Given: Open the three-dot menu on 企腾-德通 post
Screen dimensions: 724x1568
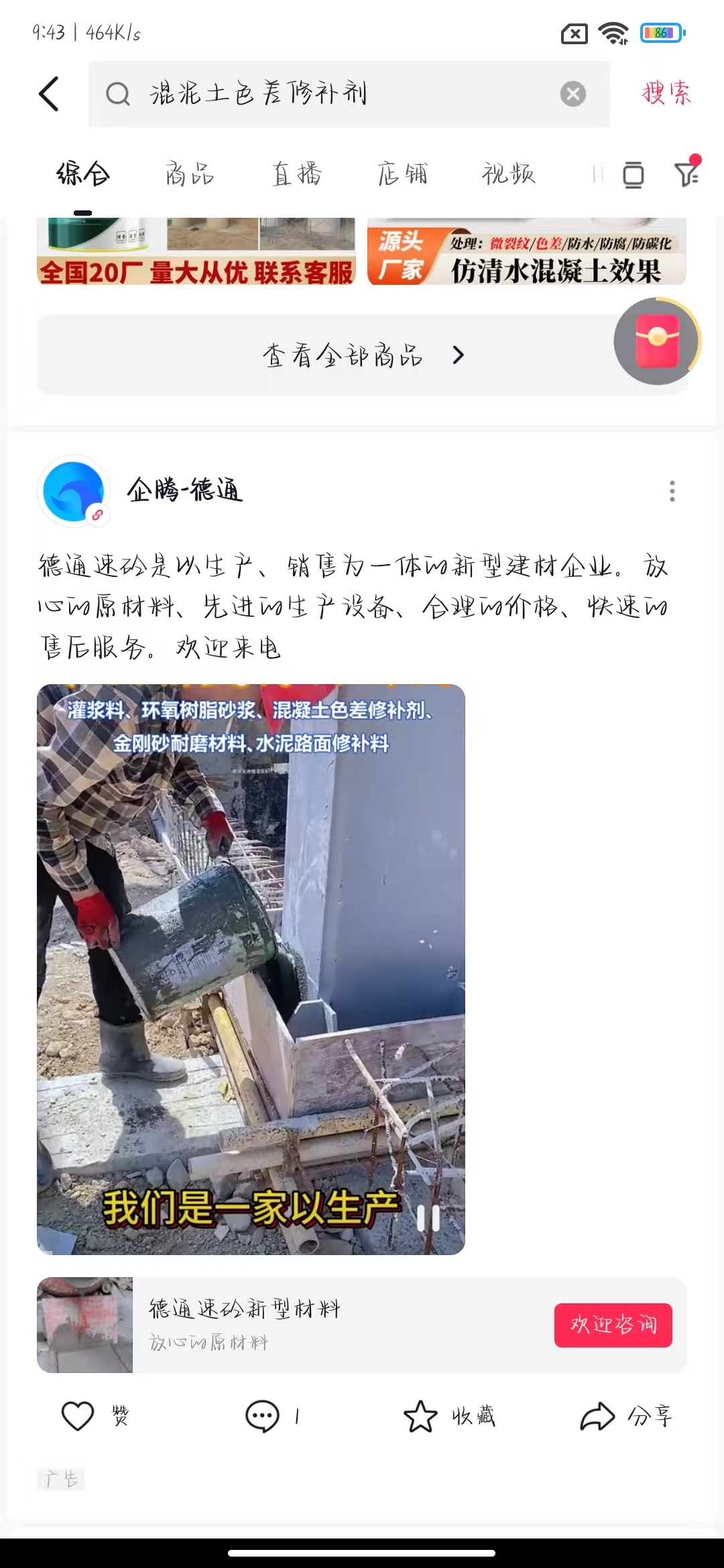Looking at the screenshot, I should pyautogui.click(x=672, y=491).
